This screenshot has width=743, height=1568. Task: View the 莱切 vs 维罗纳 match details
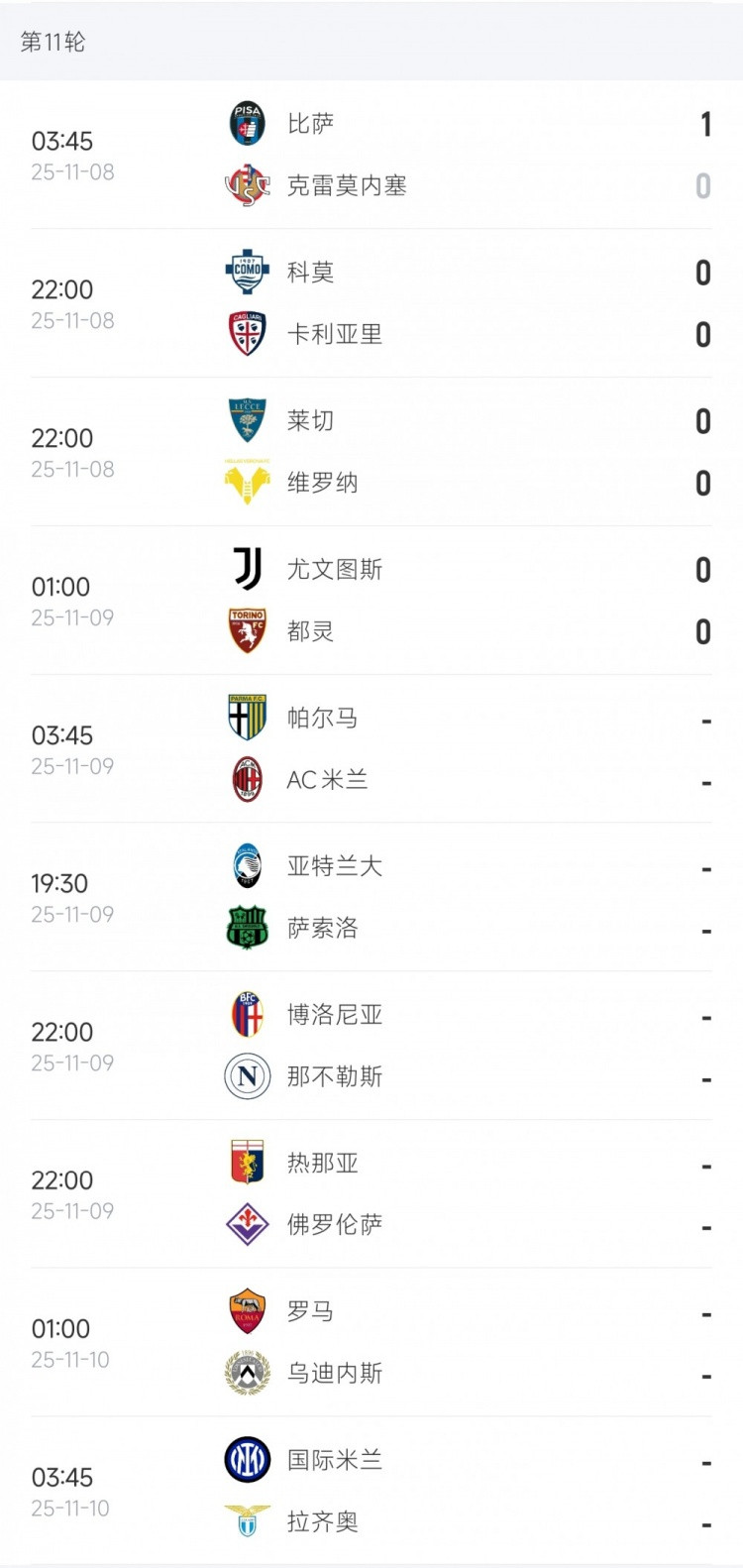coord(371,452)
